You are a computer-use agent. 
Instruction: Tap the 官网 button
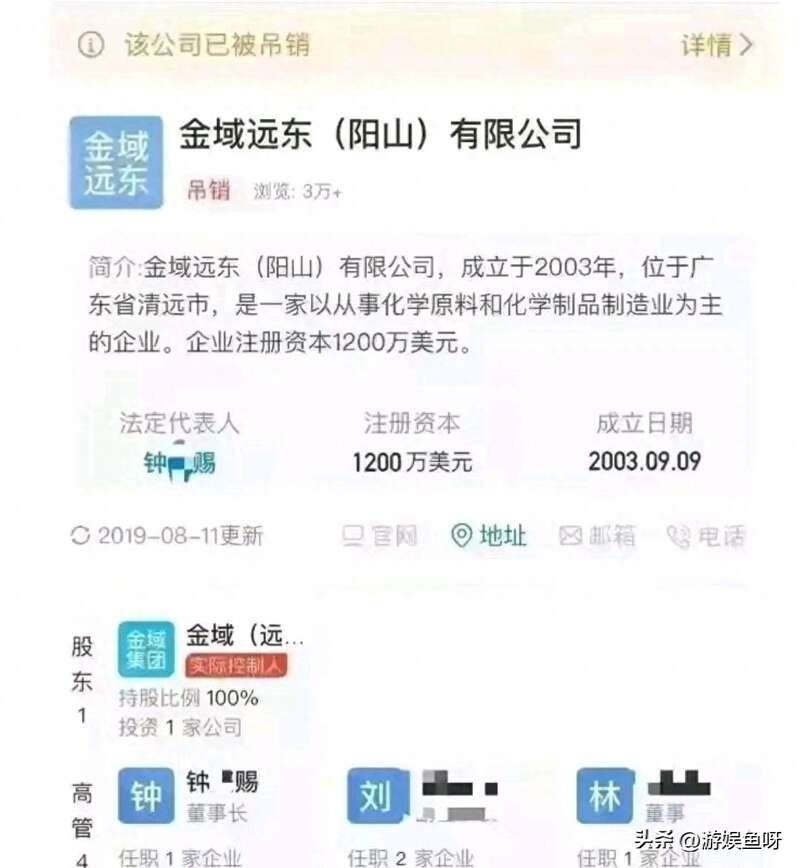click(x=379, y=536)
